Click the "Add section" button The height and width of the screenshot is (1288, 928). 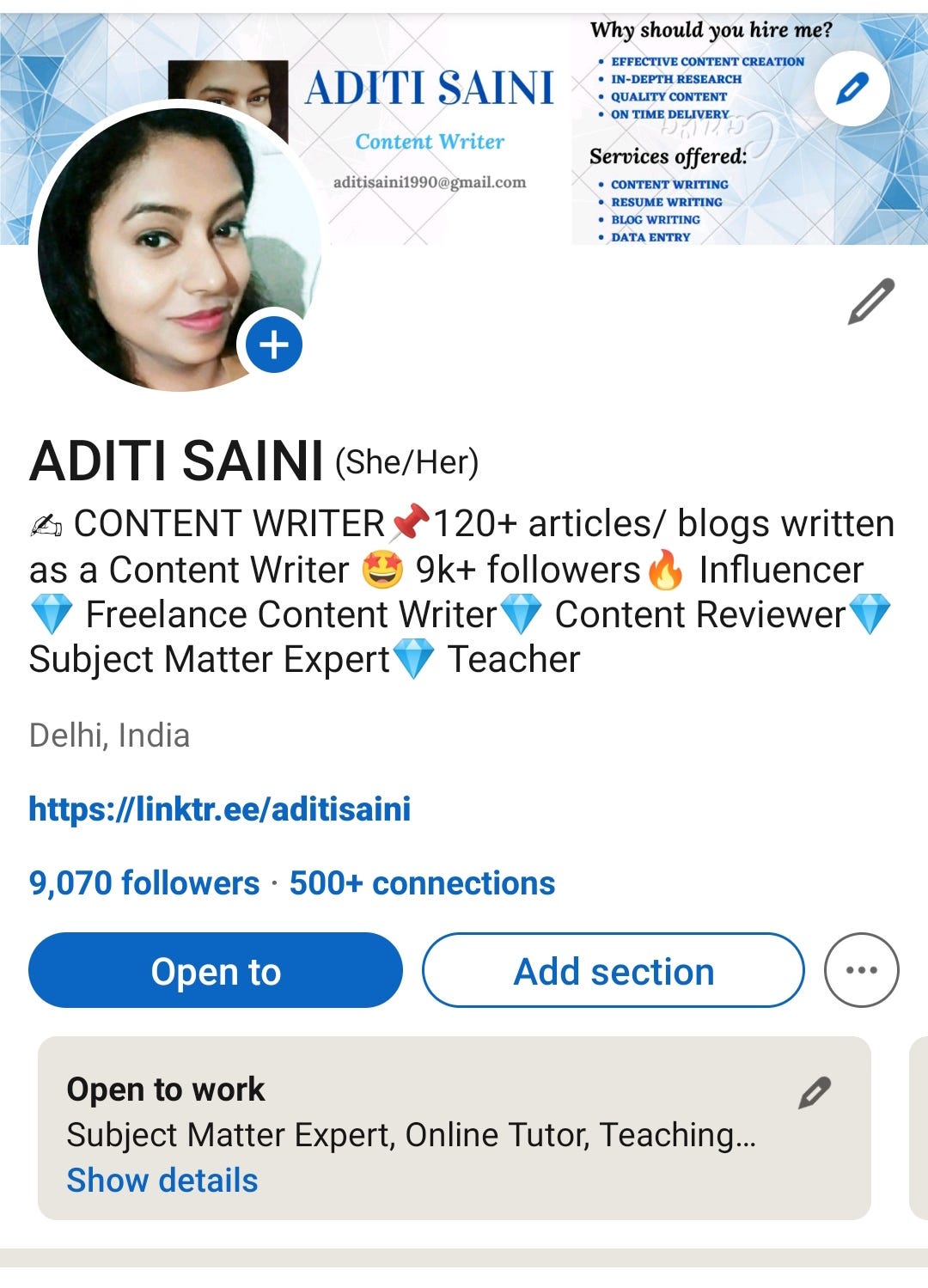tap(612, 970)
